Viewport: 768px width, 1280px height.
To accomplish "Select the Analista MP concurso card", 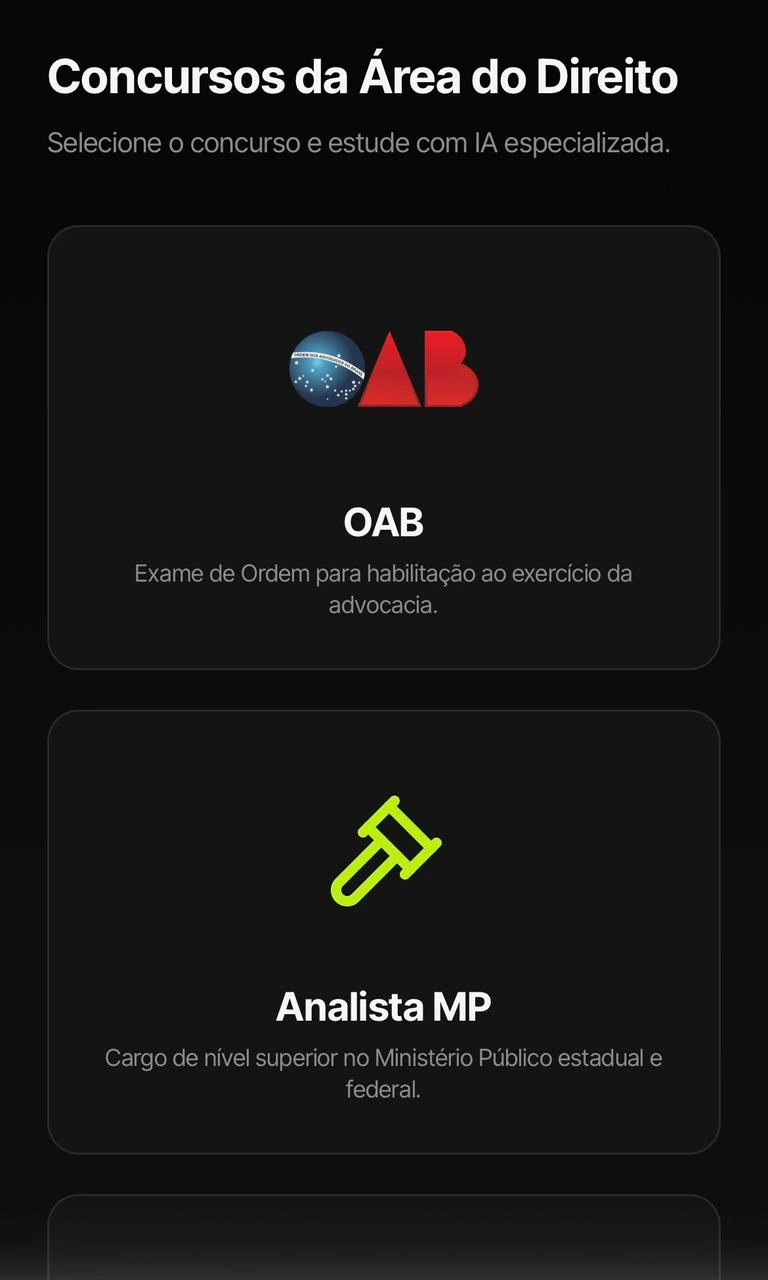I will tap(384, 932).
